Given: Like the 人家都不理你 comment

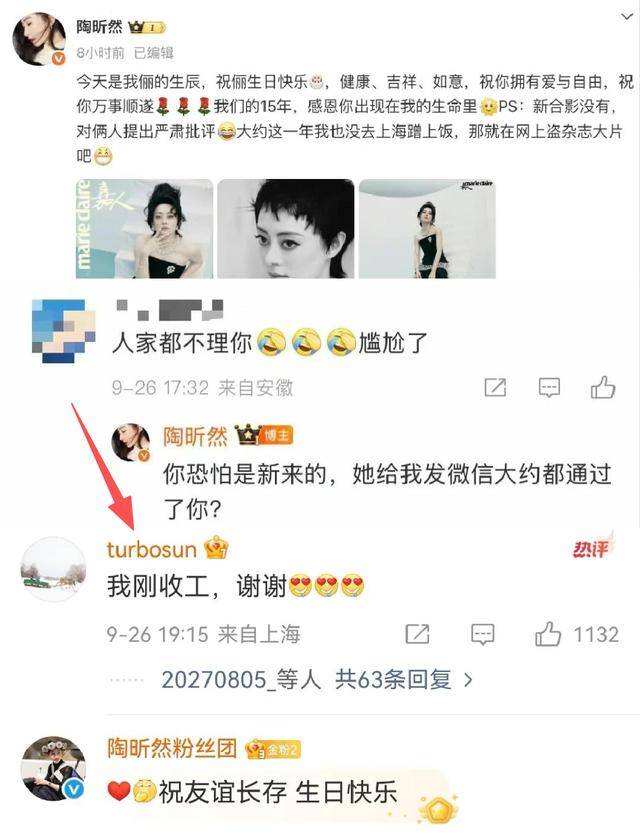Looking at the screenshot, I should coord(602,387).
